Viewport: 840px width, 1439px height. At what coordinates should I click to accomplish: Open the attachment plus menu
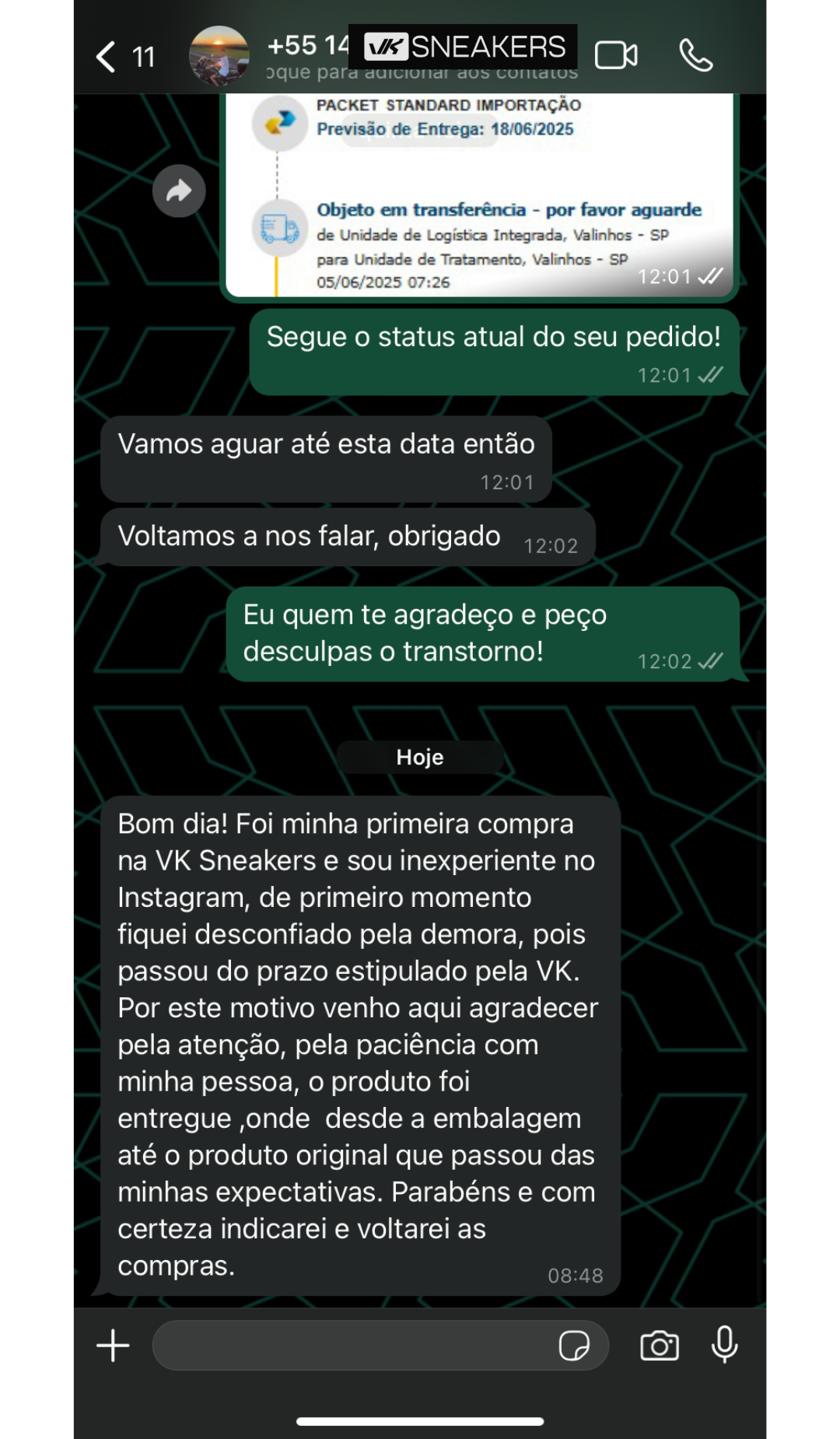[113, 1346]
